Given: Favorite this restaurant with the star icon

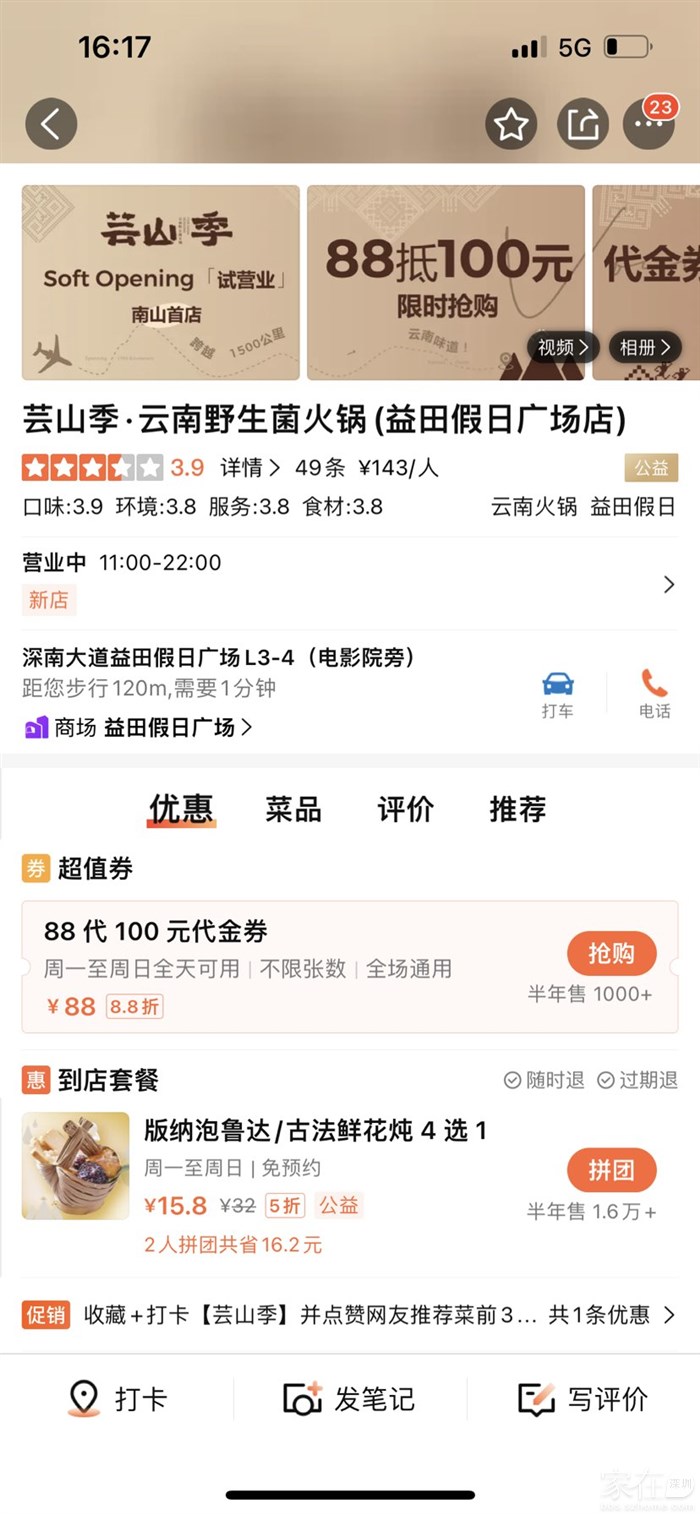Looking at the screenshot, I should pos(511,124).
